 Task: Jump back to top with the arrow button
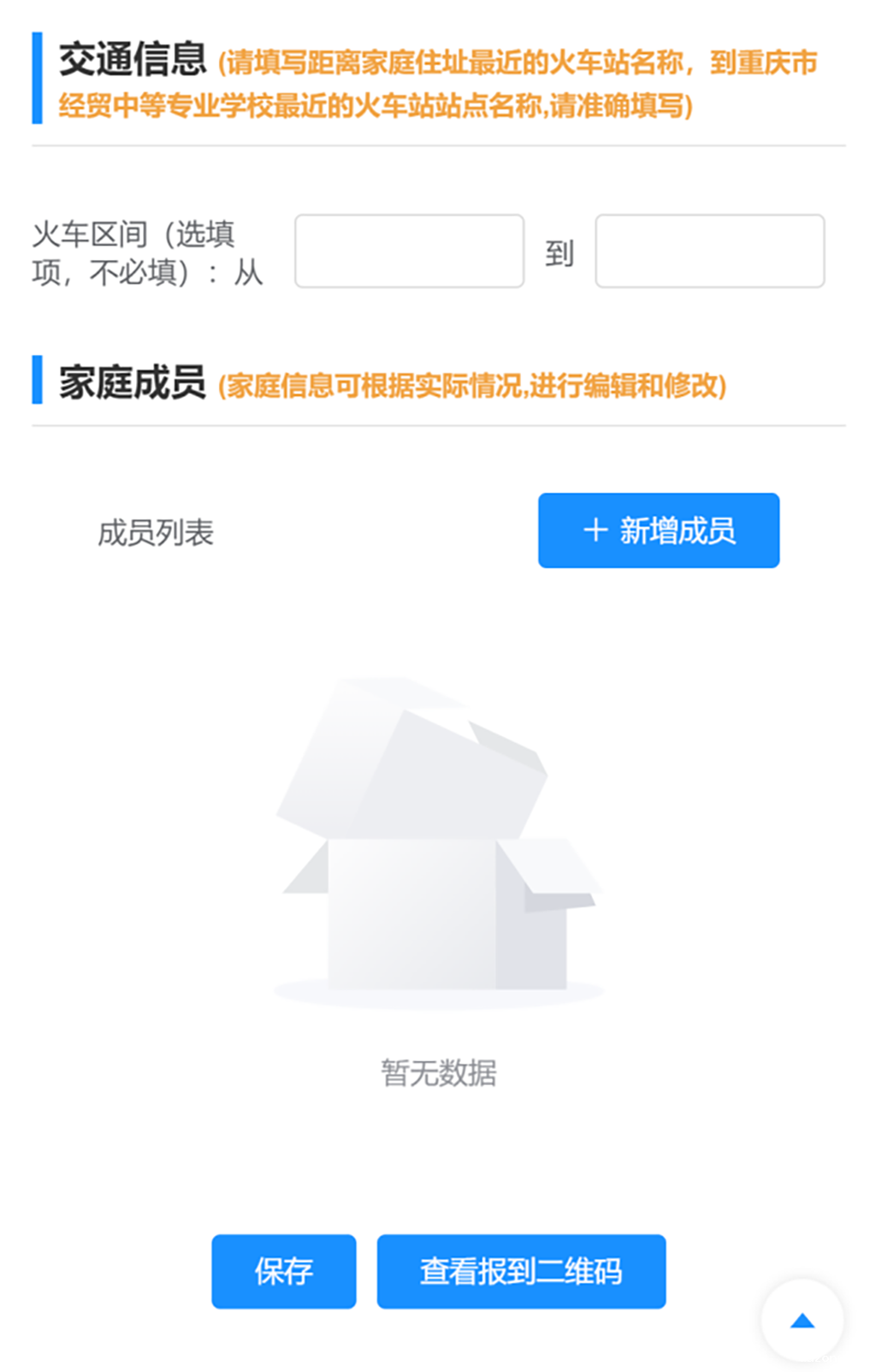802,1321
